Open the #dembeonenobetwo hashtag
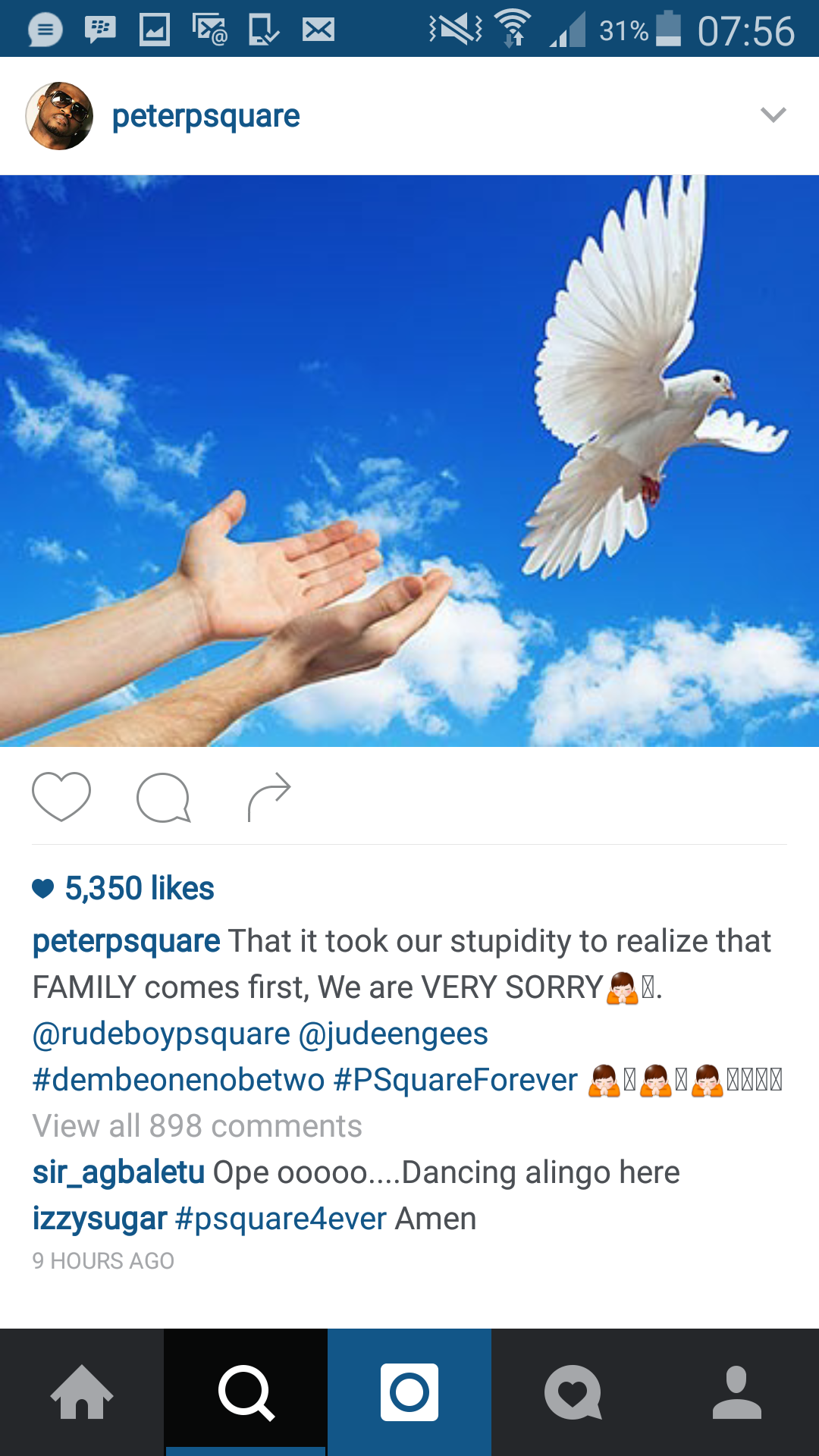The width and height of the screenshot is (819, 1456). [x=179, y=1080]
